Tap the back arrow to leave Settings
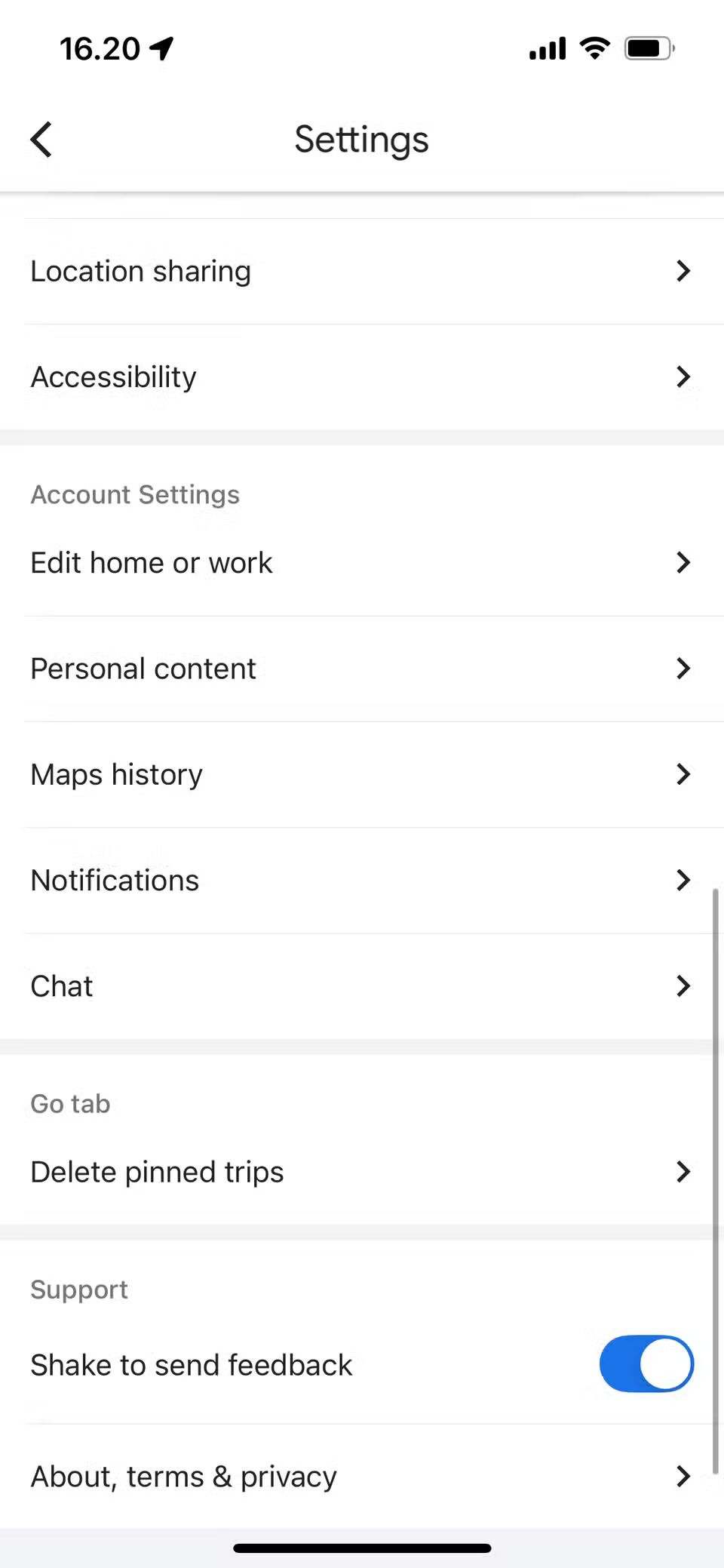 click(41, 139)
